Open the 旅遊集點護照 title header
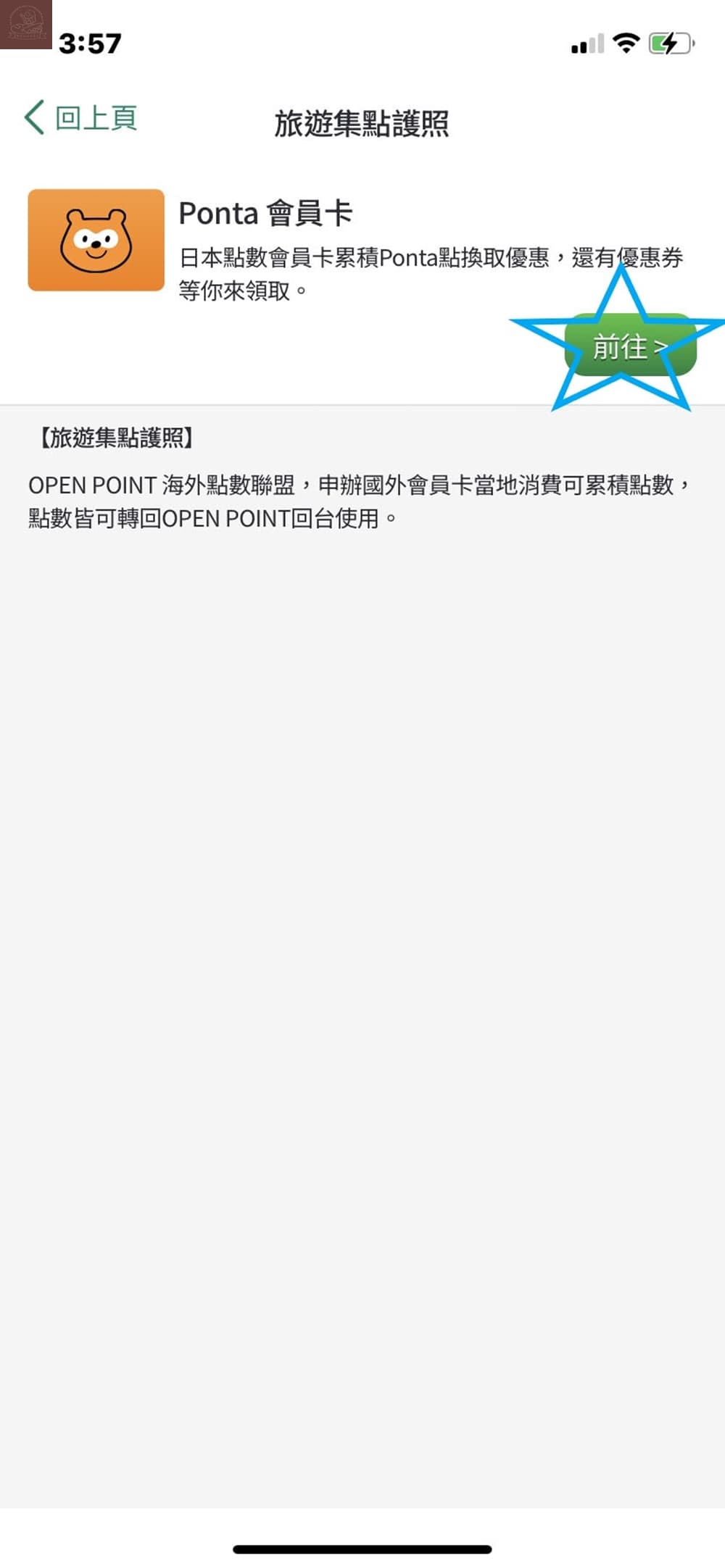725x1568 pixels. coord(362,123)
